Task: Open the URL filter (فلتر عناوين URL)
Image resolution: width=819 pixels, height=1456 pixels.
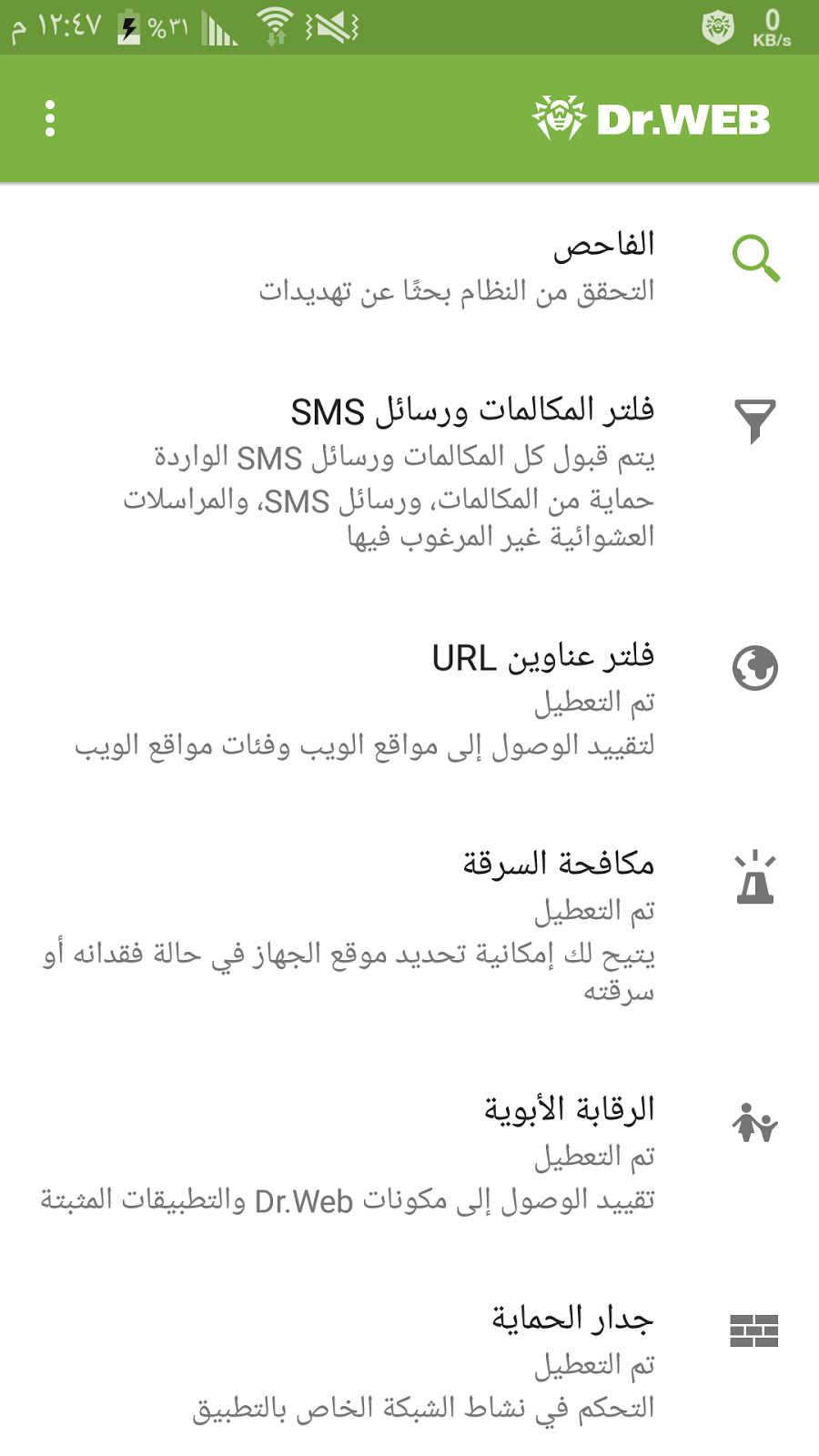Action: (409, 701)
